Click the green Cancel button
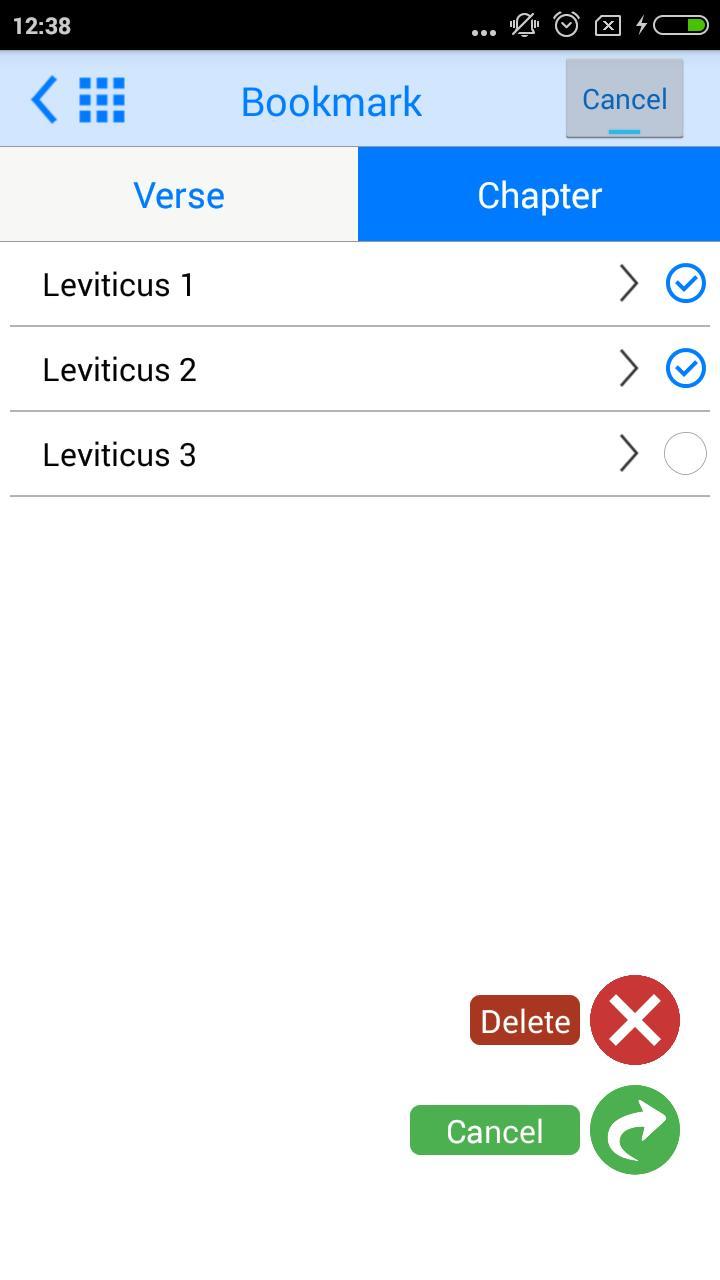This screenshot has width=720, height=1280. pyautogui.click(x=494, y=1130)
